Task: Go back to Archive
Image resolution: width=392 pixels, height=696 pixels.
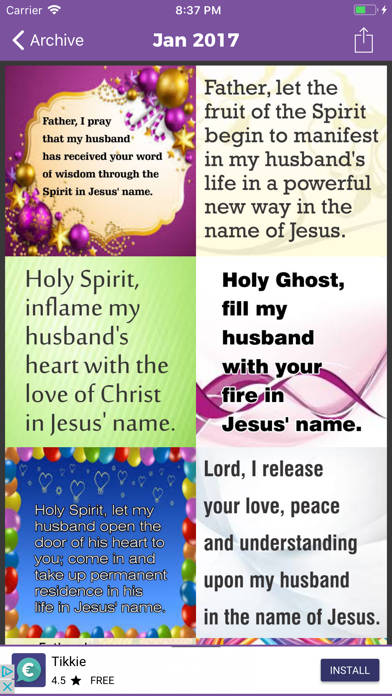Action: pyautogui.click(x=48, y=40)
